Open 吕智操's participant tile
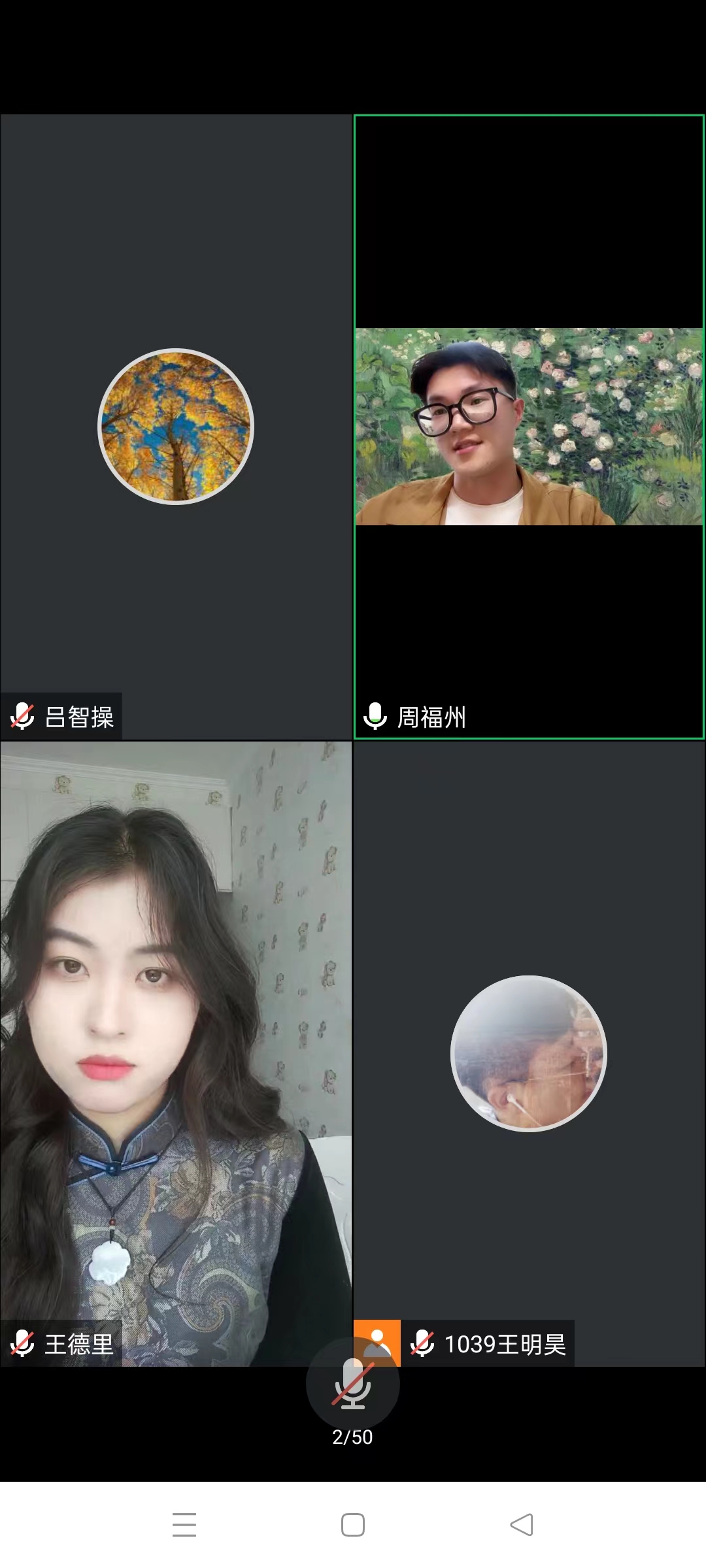 point(176,427)
